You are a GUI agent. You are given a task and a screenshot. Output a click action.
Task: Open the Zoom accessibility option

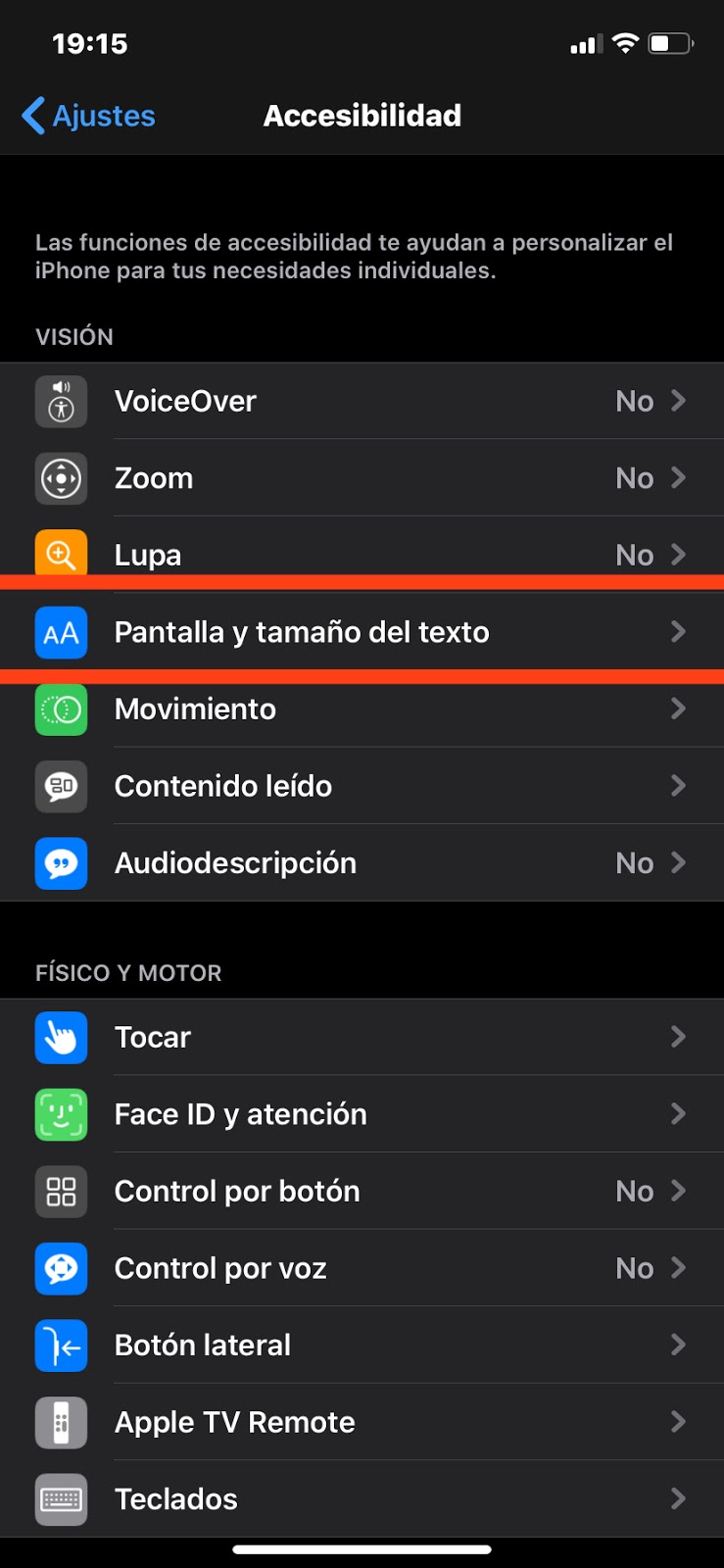[x=362, y=478]
